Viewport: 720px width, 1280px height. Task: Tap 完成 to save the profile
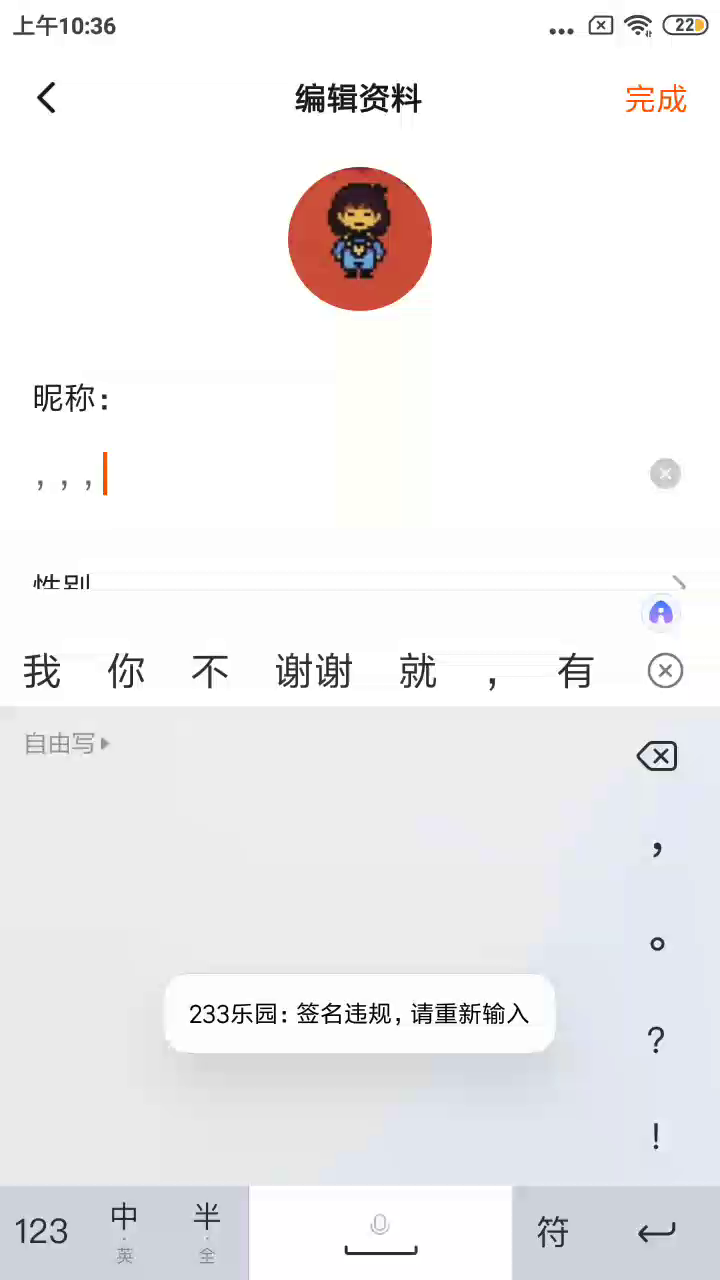click(x=656, y=99)
